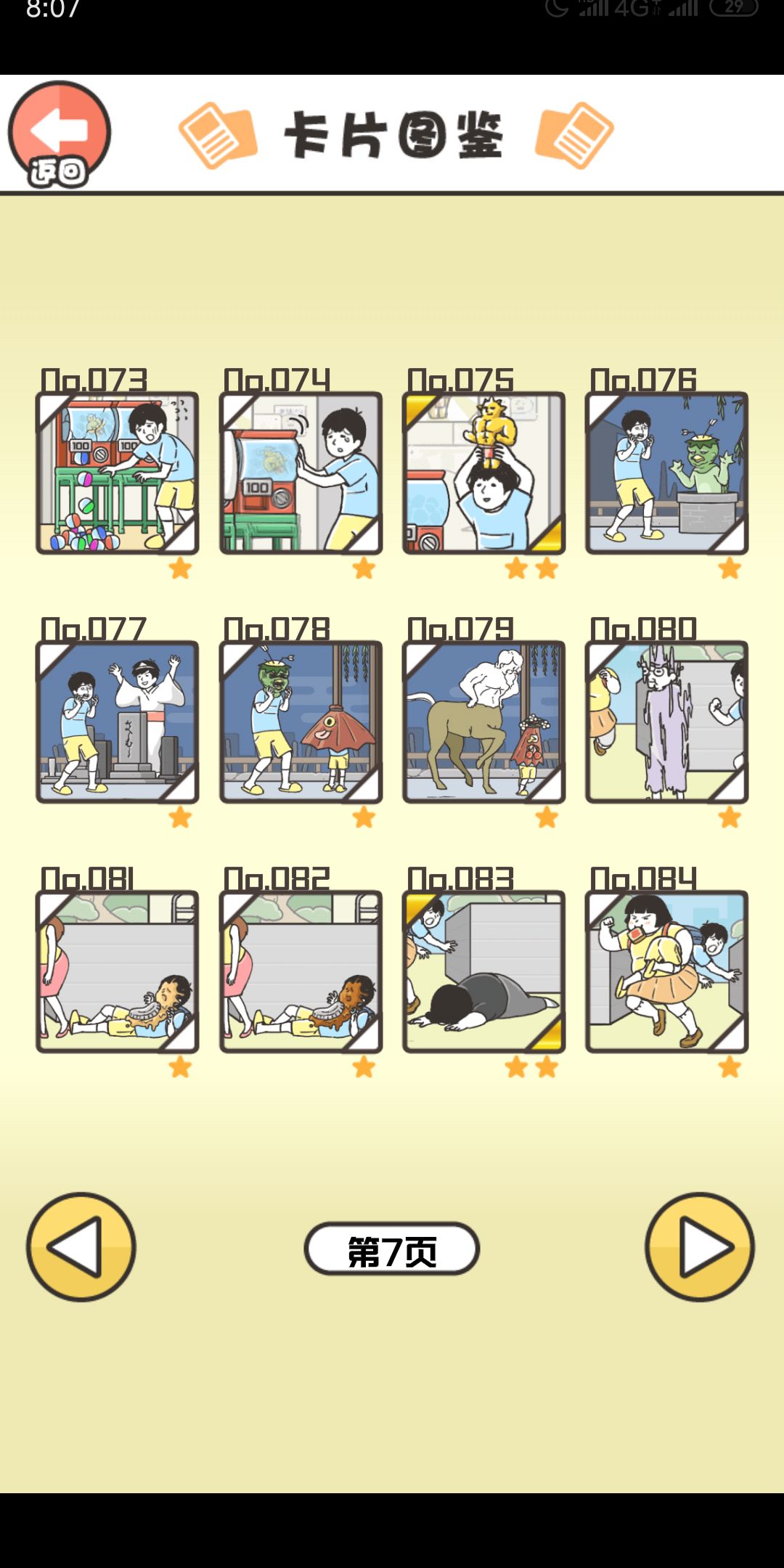
Task: Tap the red back arrow icon
Action: point(58,131)
